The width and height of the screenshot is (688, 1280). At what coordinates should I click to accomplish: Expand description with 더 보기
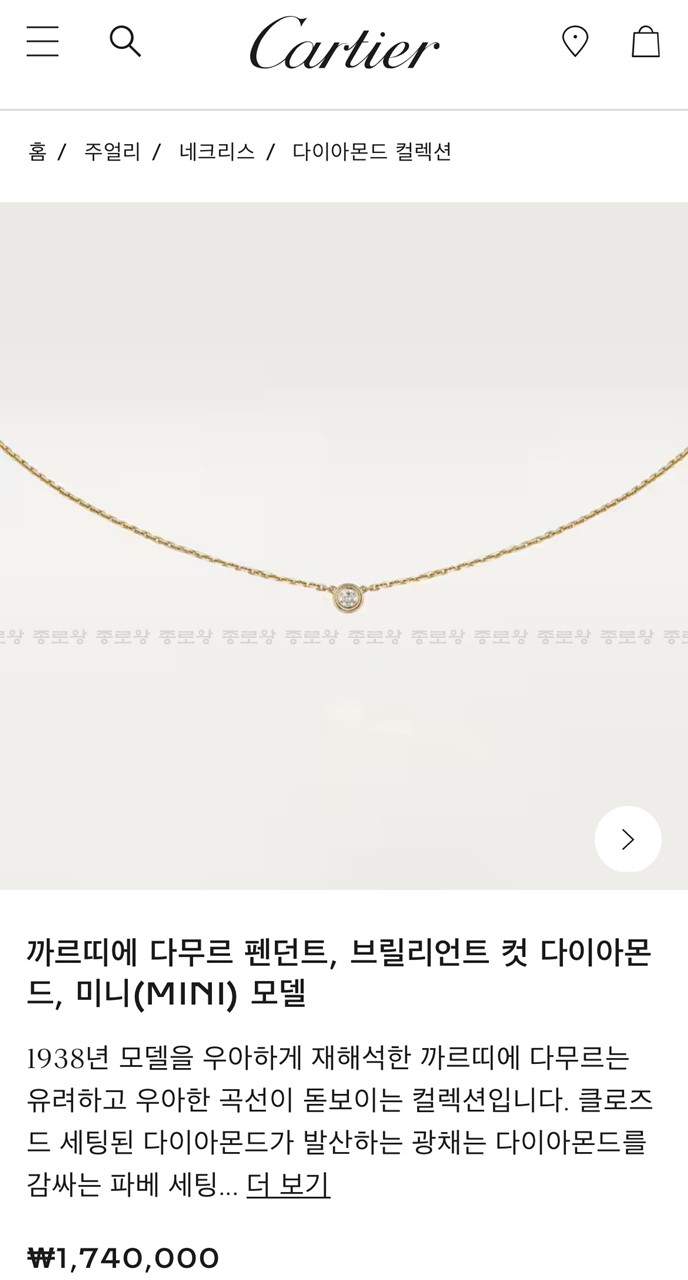pos(288,1185)
